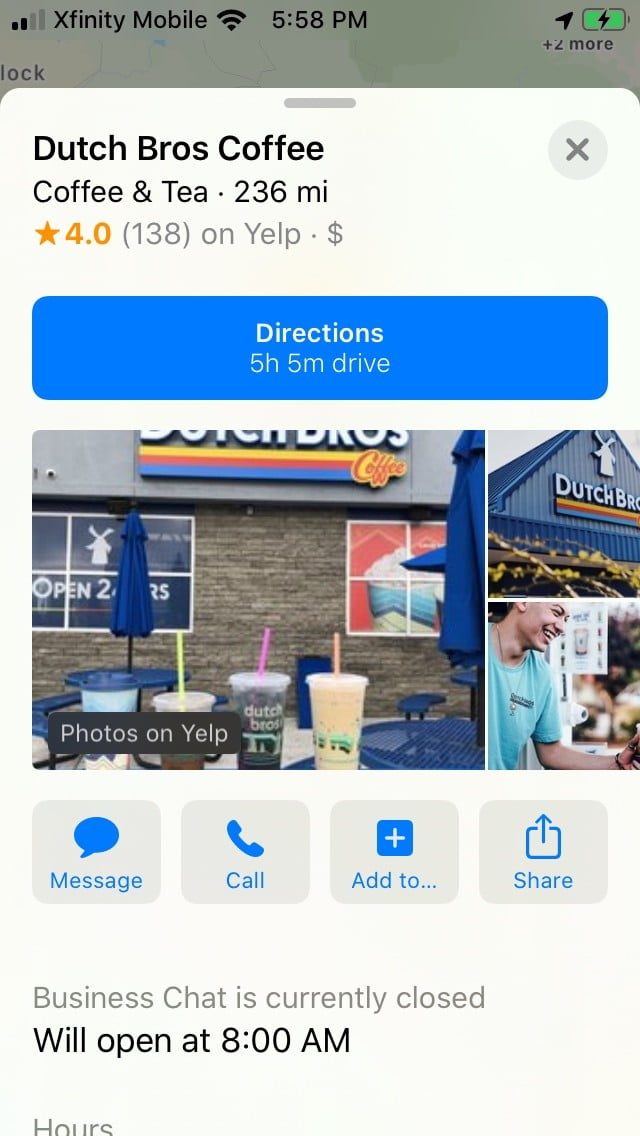The height and width of the screenshot is (1136, 640).
Task: Tap the card's top grabber handle
Action: 320,103
